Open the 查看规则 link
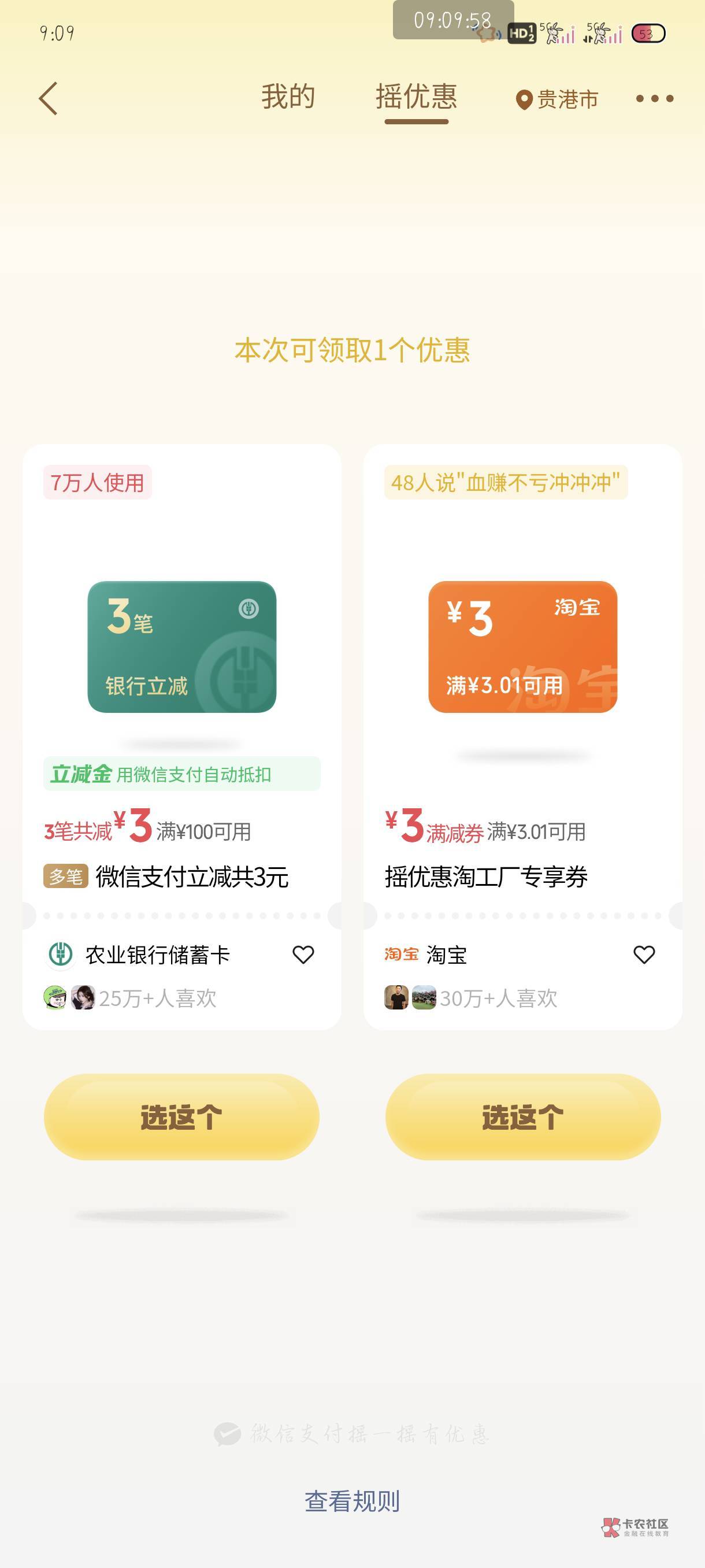Screen dimensions: 705x1568 coord(352,1501)
